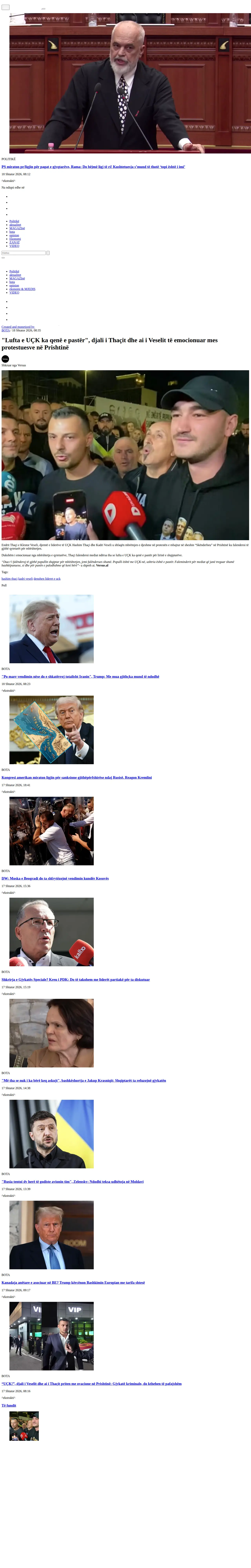The height and width of the screenshot is (1568, 251).
Task: Open article on Kongresi amerikan sanctions law
Action: (77, 777)
